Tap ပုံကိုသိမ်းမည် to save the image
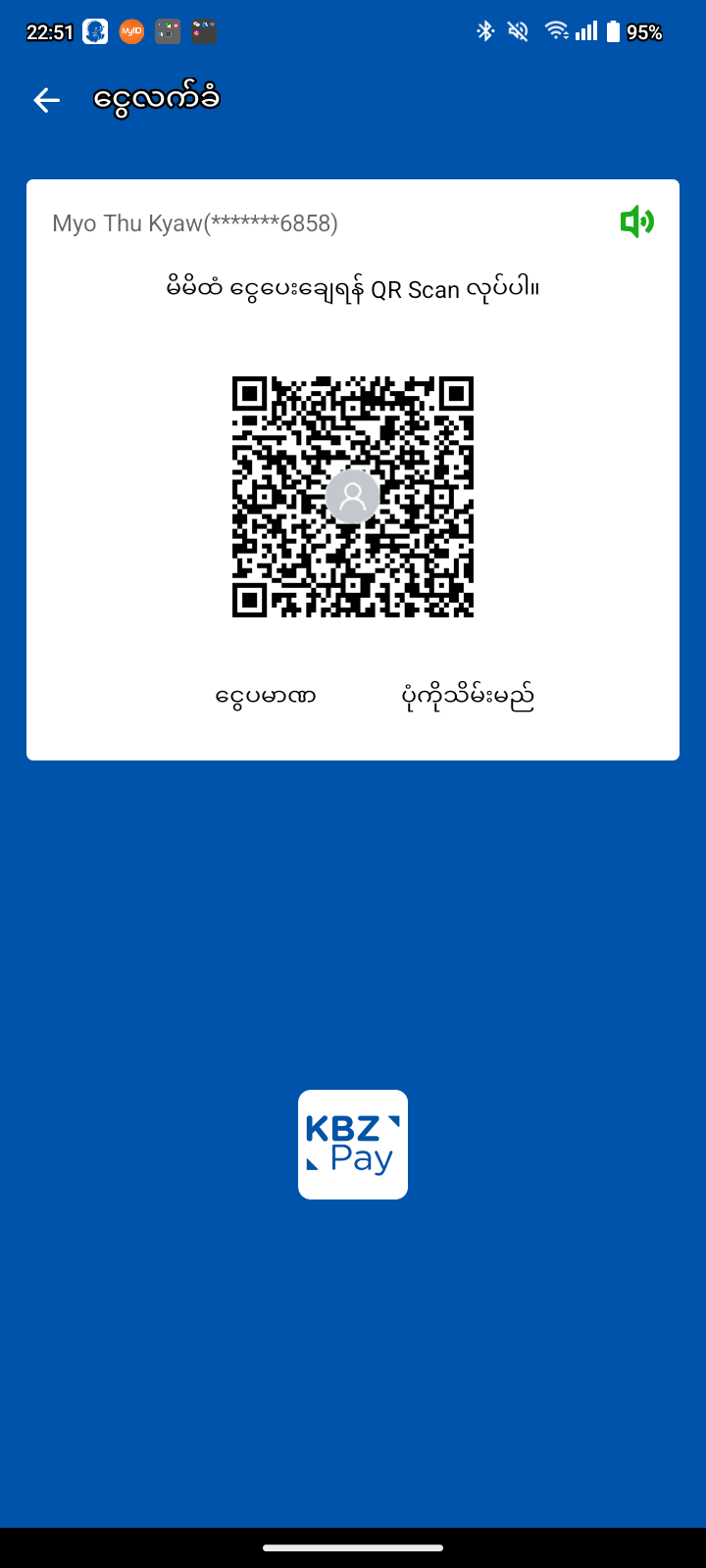706x1568 pixels. point(468,697)
